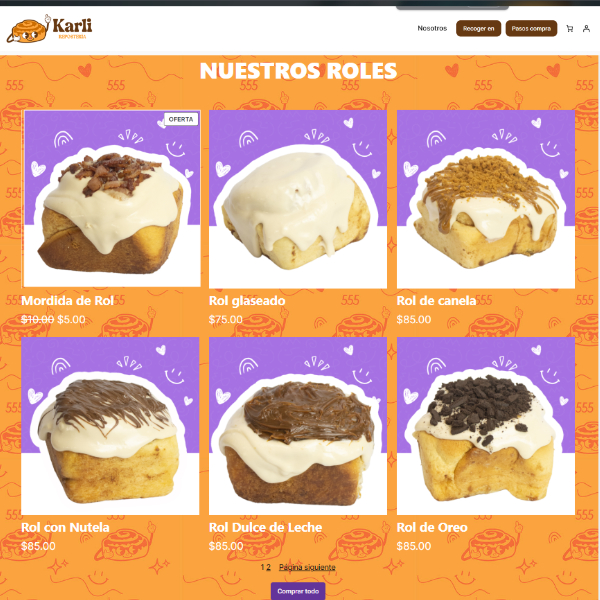Tap the Recoger en button
This screenshot has width=600, height=600.
coord(478,29)
